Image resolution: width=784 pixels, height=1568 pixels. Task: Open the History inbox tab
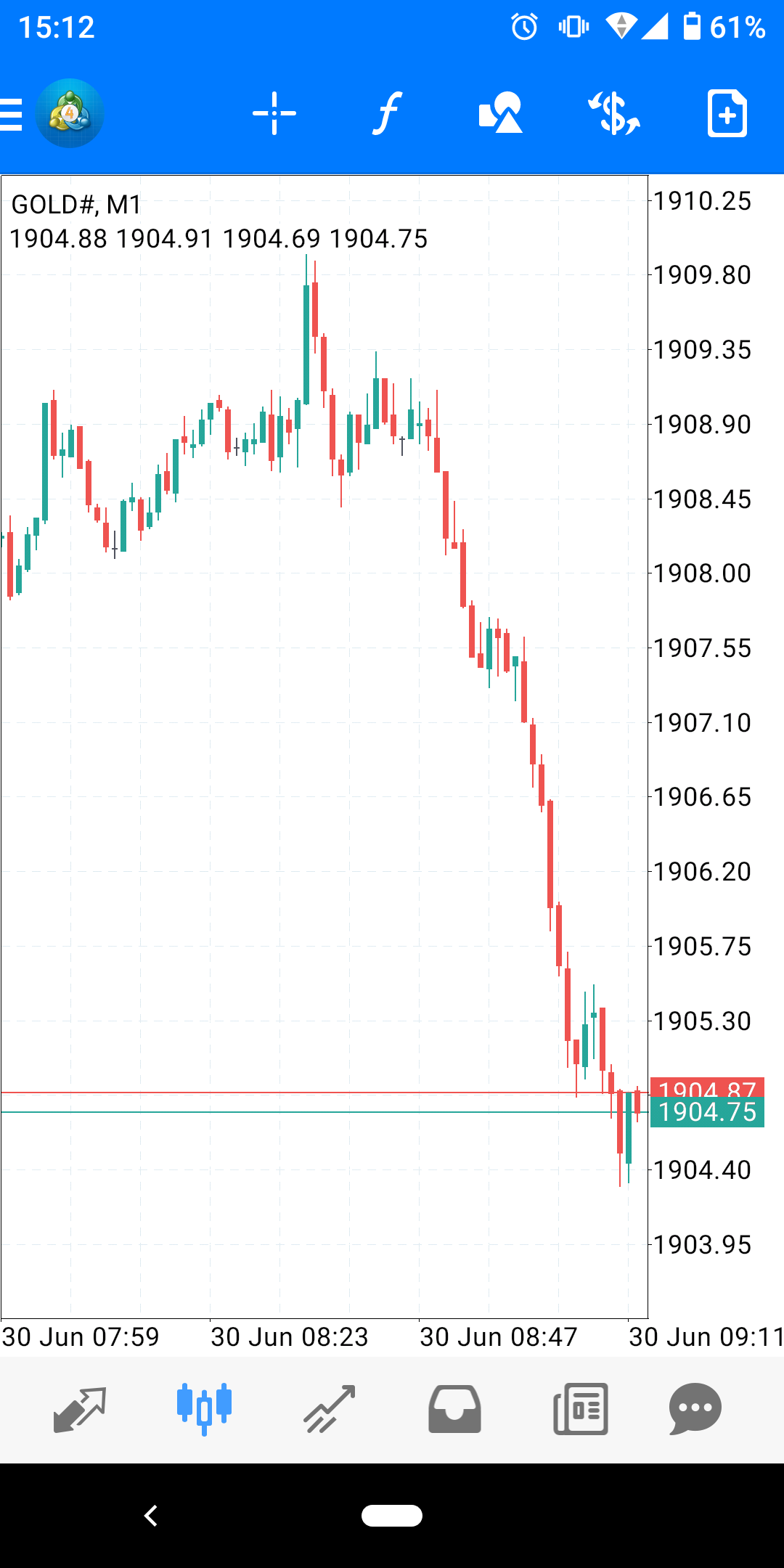[x=454, y=1410]
